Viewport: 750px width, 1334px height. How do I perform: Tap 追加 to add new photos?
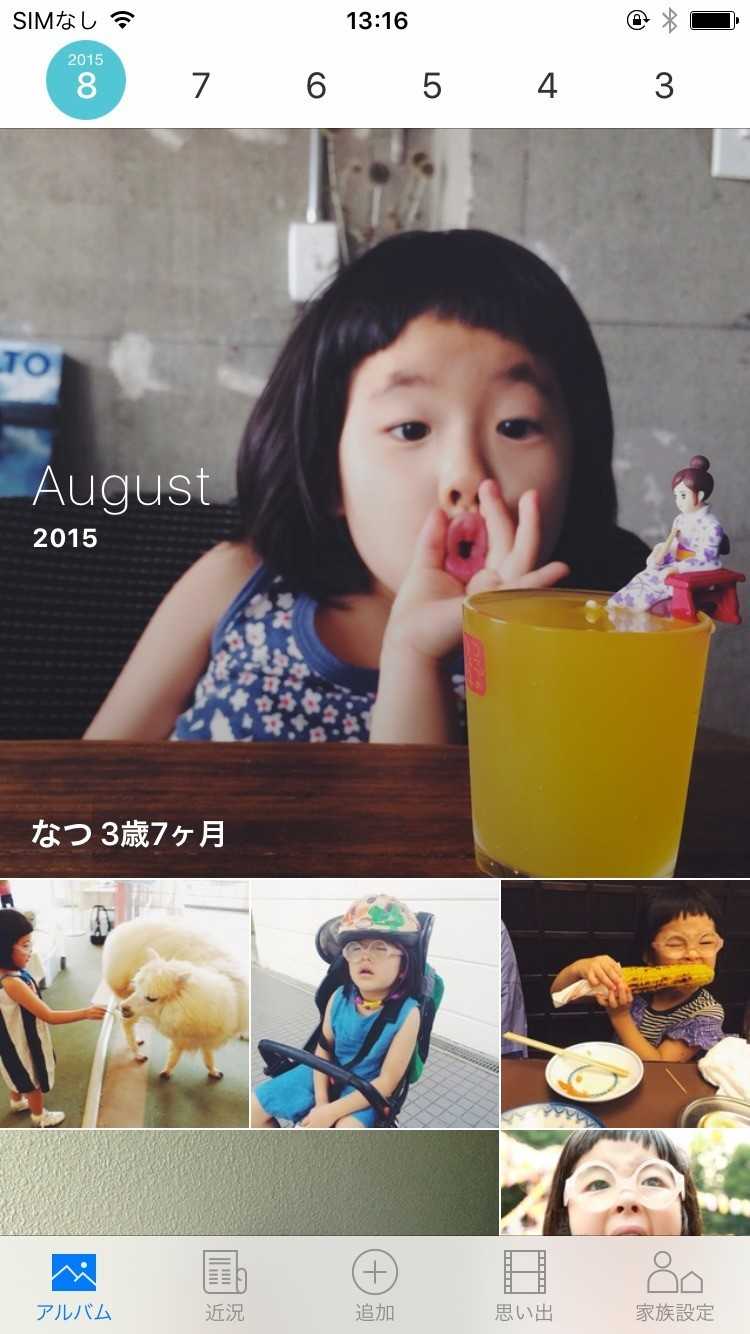pyautogui.click(x=375, y=1286)
